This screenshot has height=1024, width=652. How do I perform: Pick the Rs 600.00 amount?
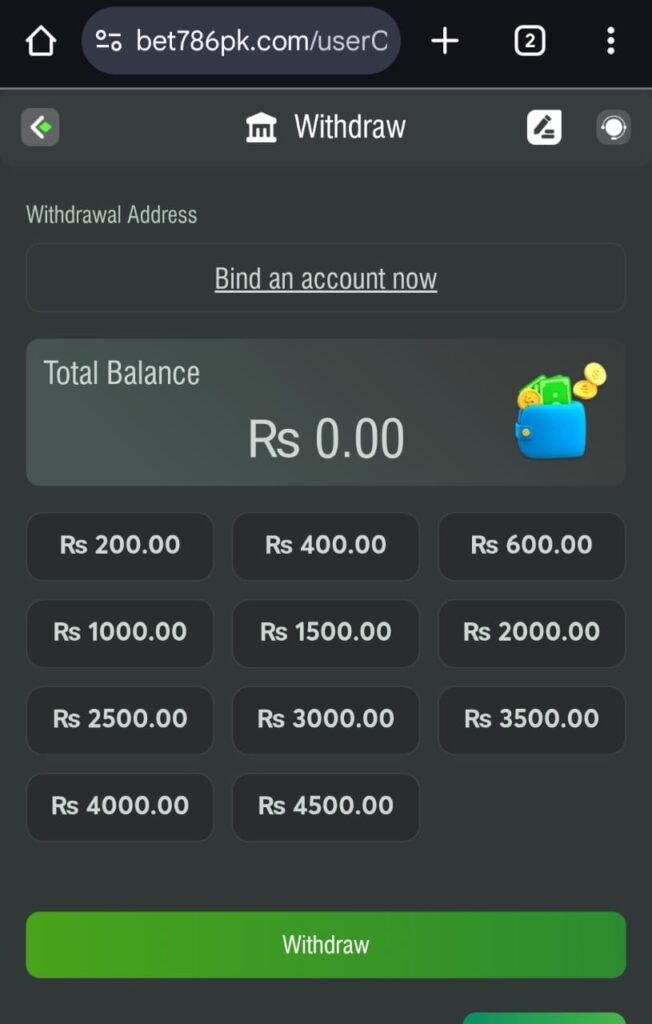click(x=531, y=545)
